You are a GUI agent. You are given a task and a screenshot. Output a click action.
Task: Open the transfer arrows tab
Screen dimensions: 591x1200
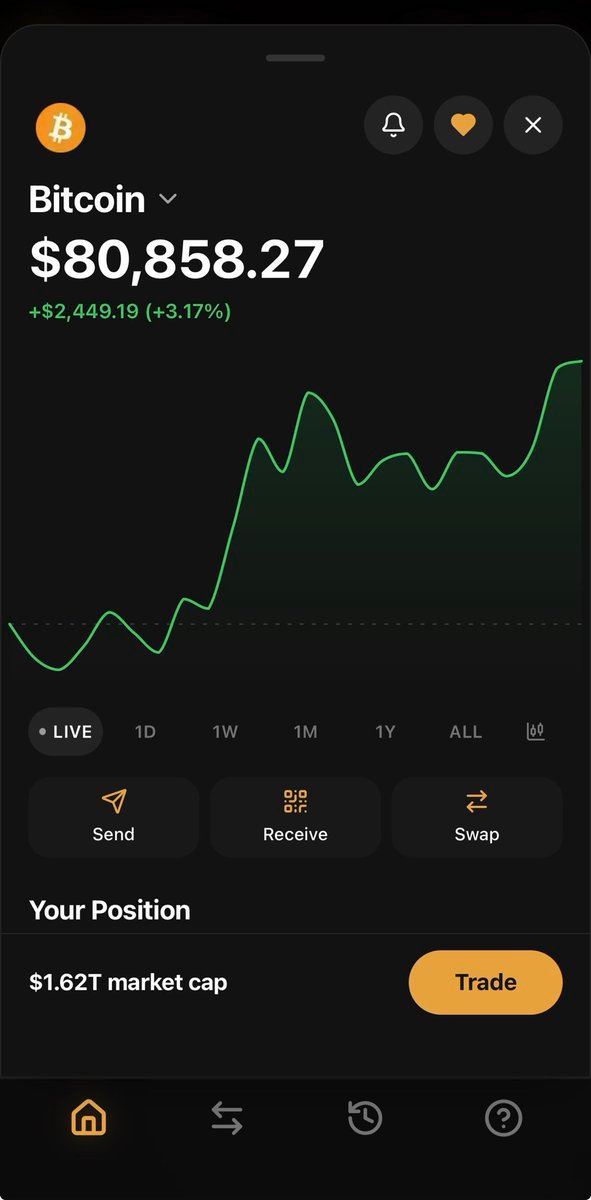point(227,1117)
